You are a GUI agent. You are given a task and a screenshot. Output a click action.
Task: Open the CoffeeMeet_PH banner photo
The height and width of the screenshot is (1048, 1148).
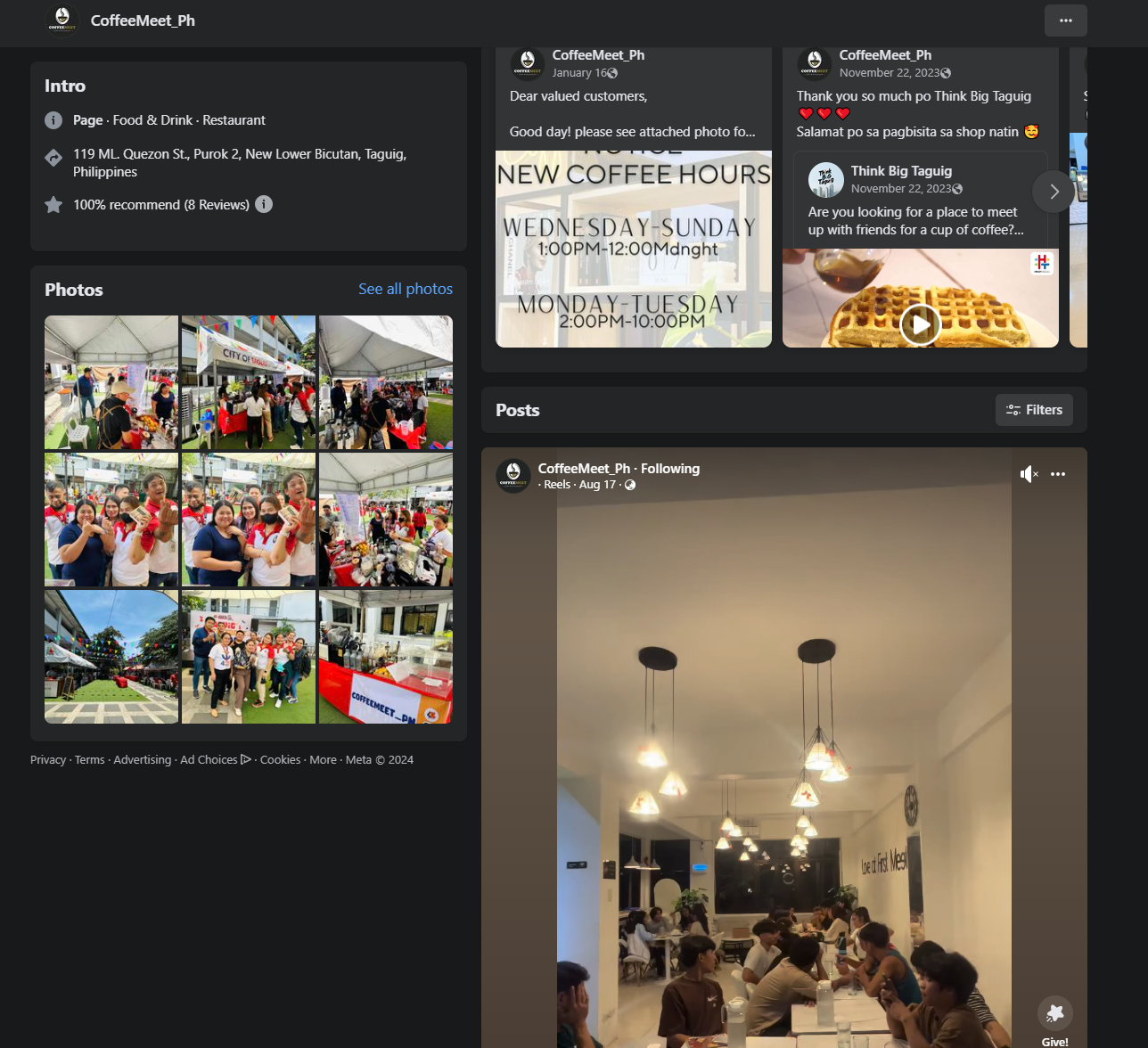click(x=386, y=657)
